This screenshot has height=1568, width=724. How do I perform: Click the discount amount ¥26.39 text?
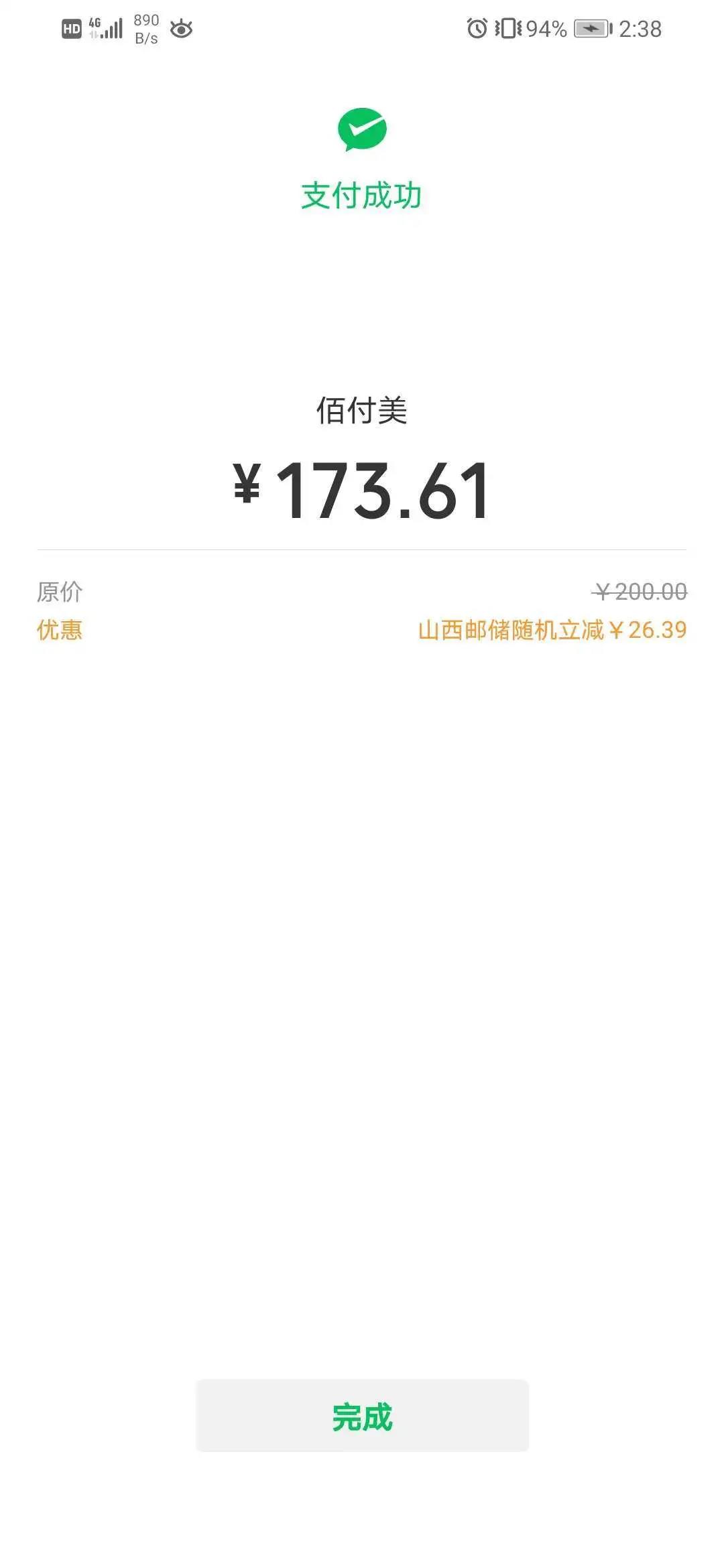tap(650, 630)
